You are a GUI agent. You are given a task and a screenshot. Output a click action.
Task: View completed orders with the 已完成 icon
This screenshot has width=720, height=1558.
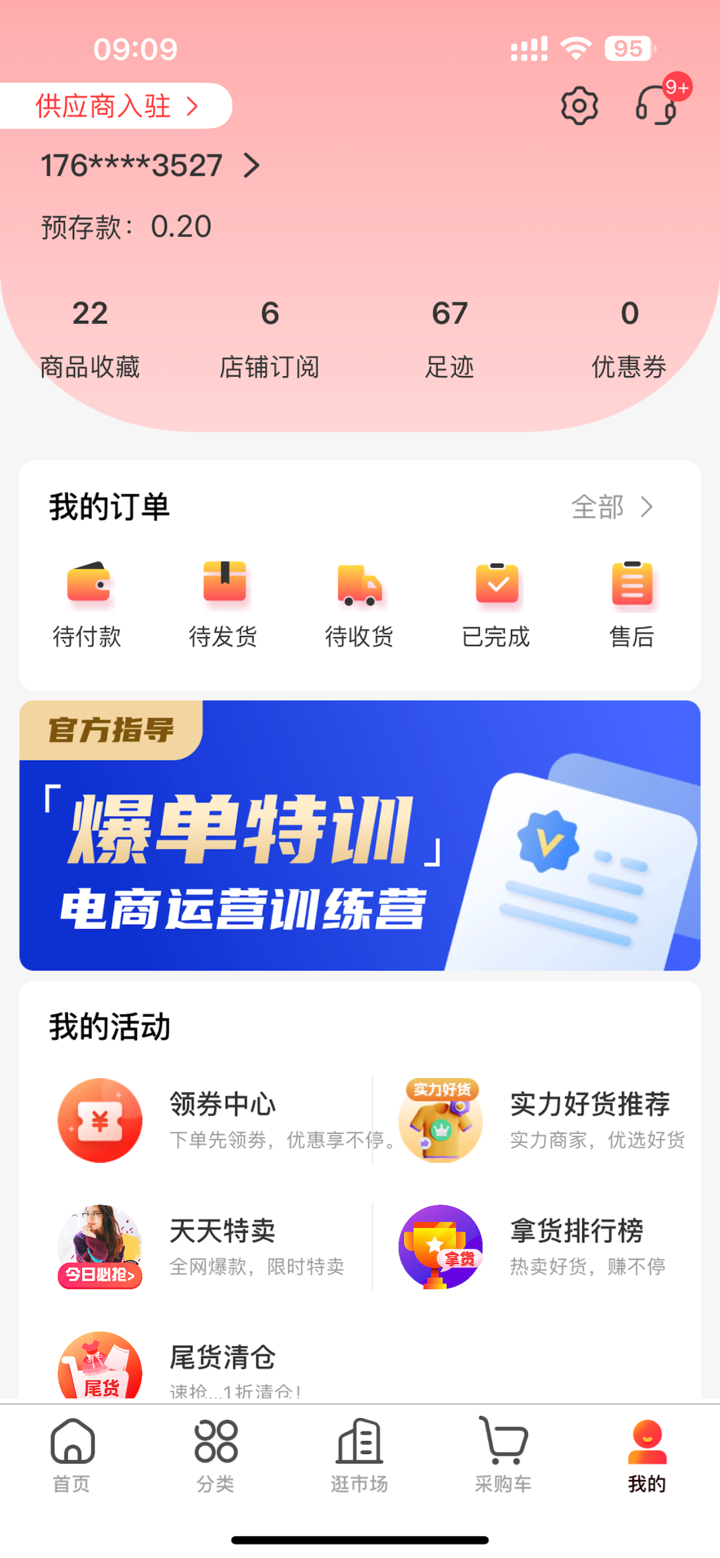click(495, 583)
